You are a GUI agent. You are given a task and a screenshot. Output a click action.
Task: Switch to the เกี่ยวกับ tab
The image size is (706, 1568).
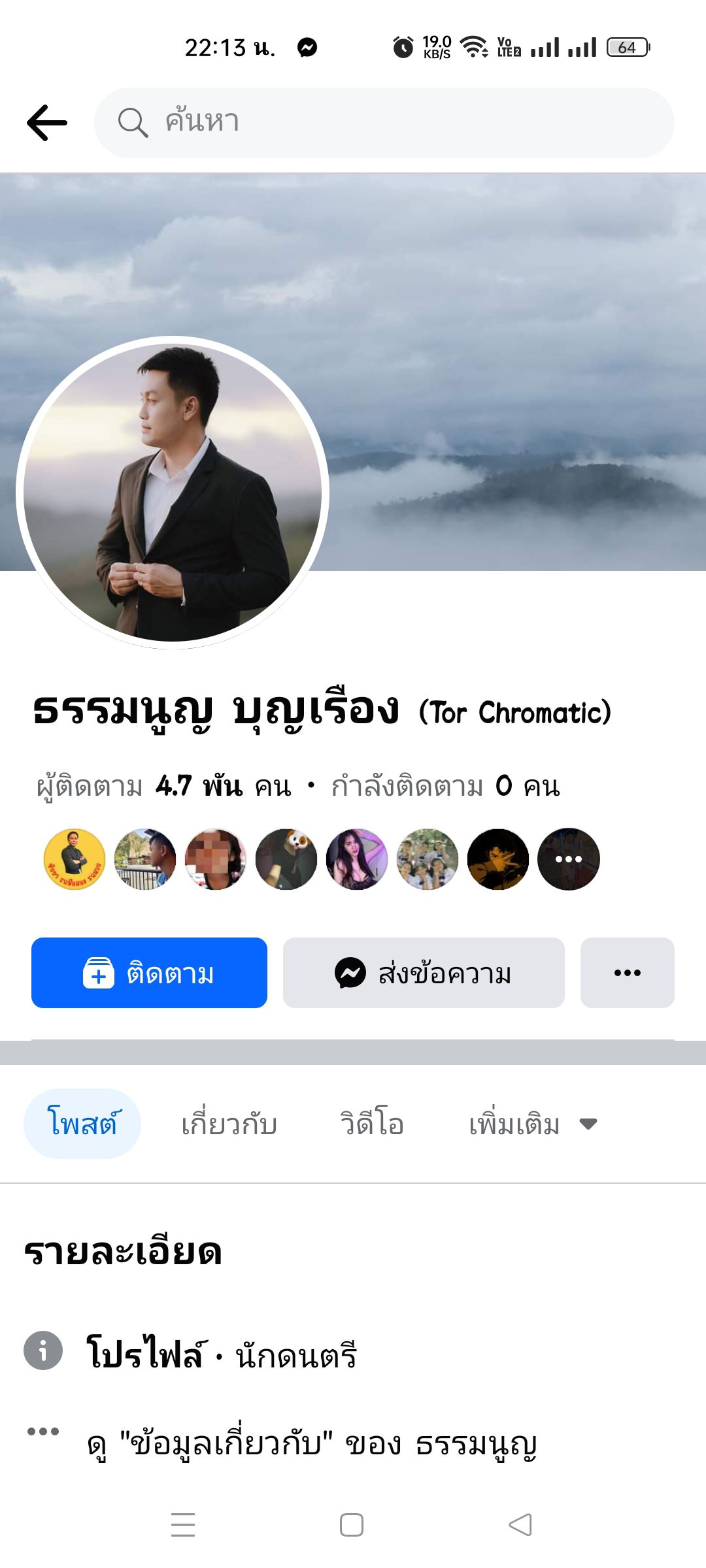(229, 1124)
